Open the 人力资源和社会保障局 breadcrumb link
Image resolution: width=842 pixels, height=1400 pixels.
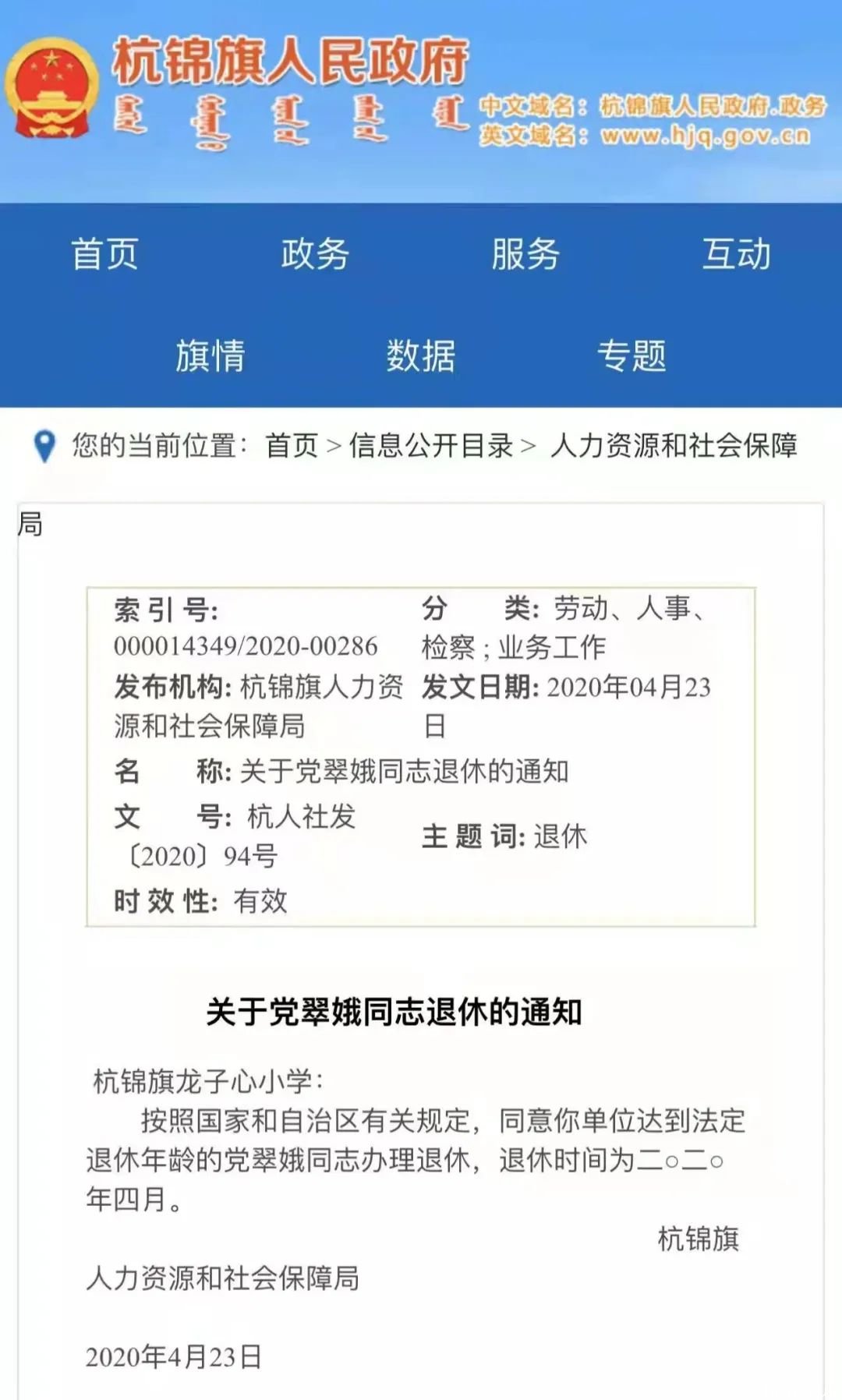click(674, 445)
